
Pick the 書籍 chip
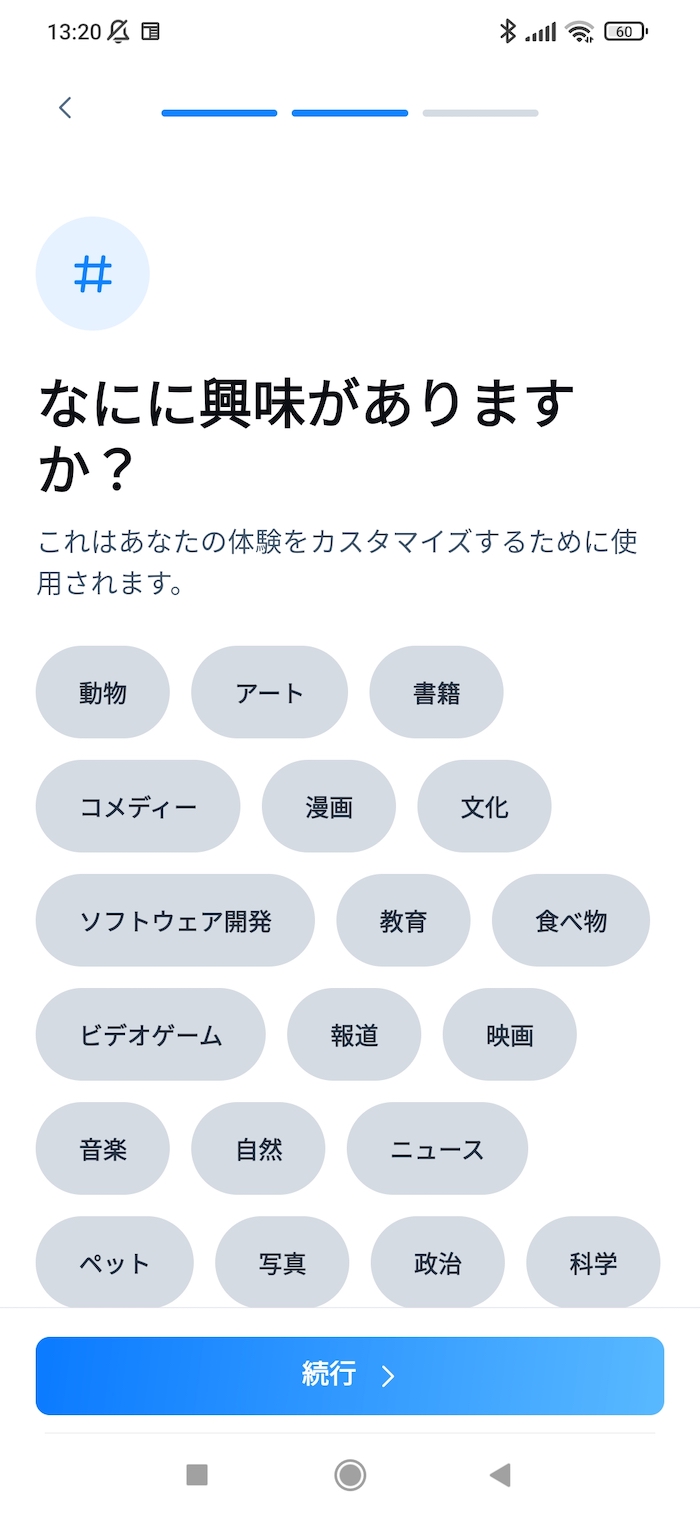[x=436, y=692]
